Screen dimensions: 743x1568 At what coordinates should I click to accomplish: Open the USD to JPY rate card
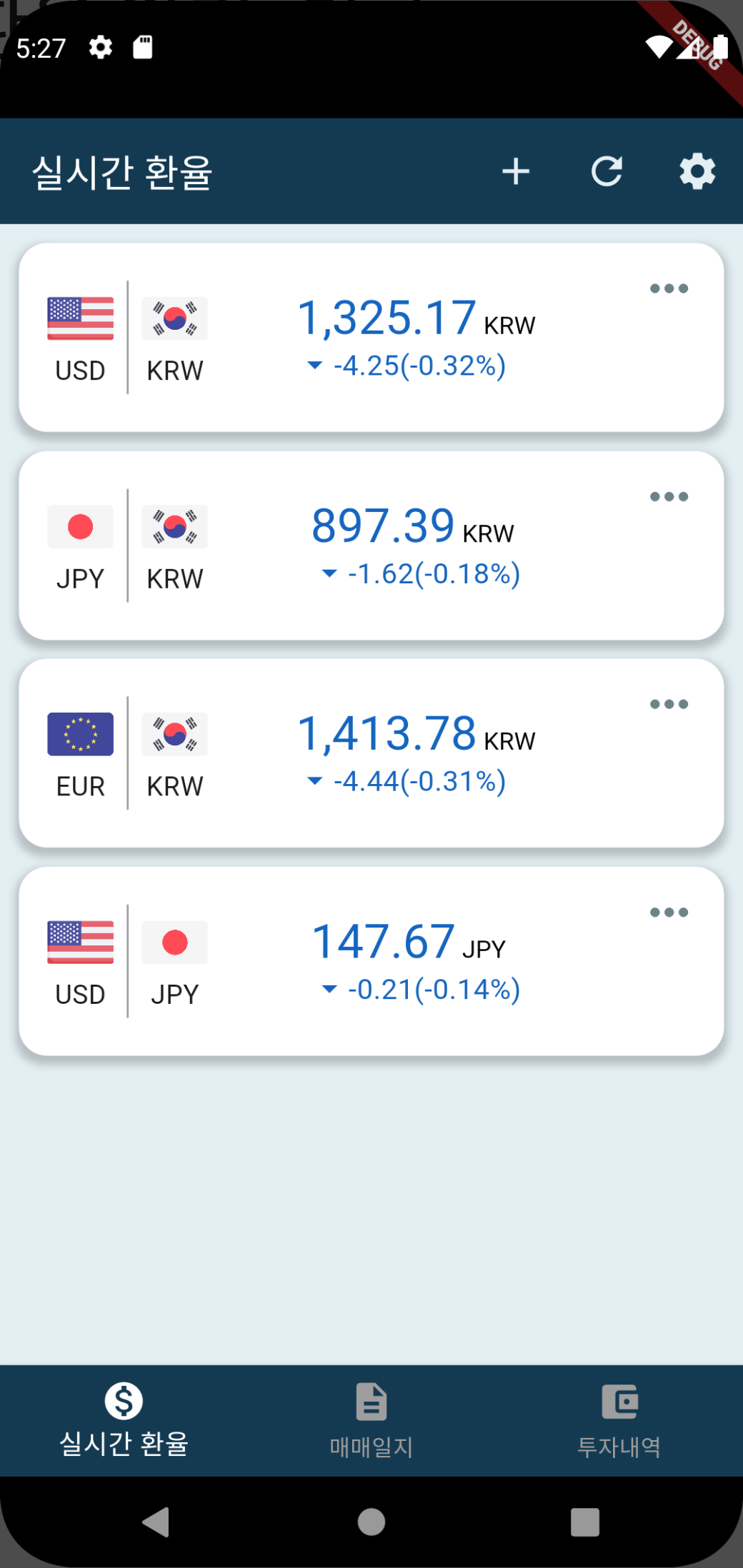(371, 961)
